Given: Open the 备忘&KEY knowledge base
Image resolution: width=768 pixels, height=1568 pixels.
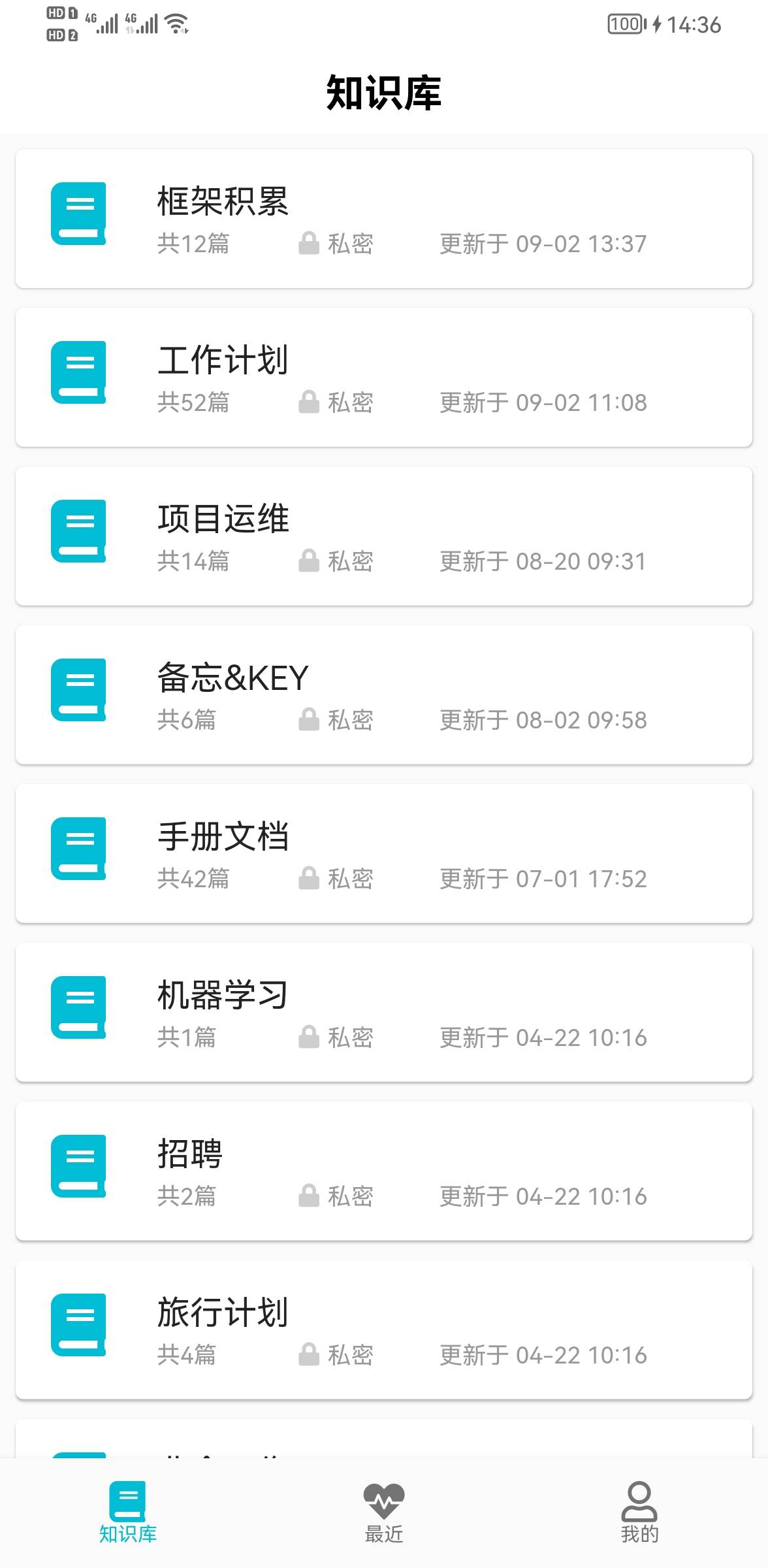Looking at the screenshot, I should [x=384, y=695].
